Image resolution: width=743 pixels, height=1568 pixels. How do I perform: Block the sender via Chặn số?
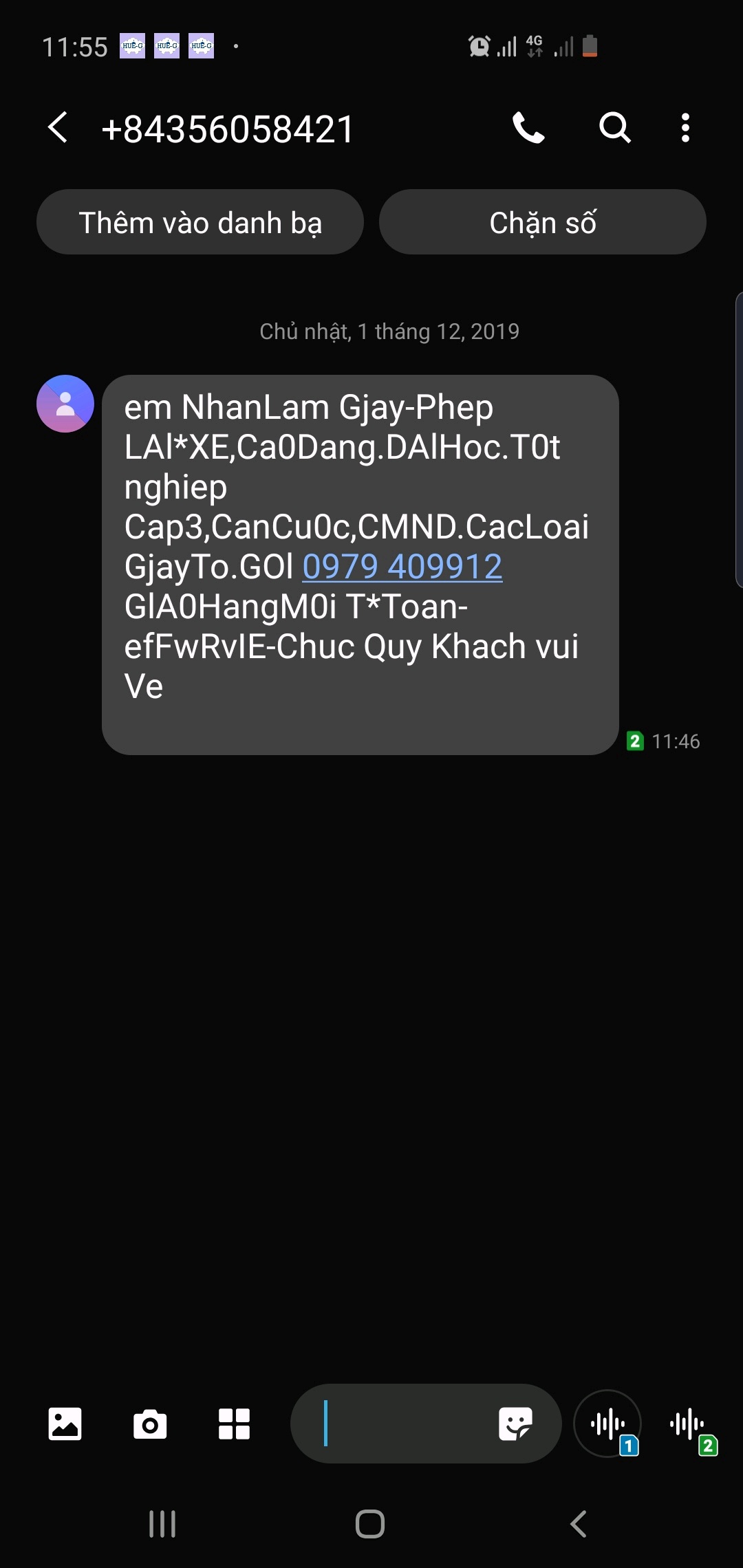(542, 222)
